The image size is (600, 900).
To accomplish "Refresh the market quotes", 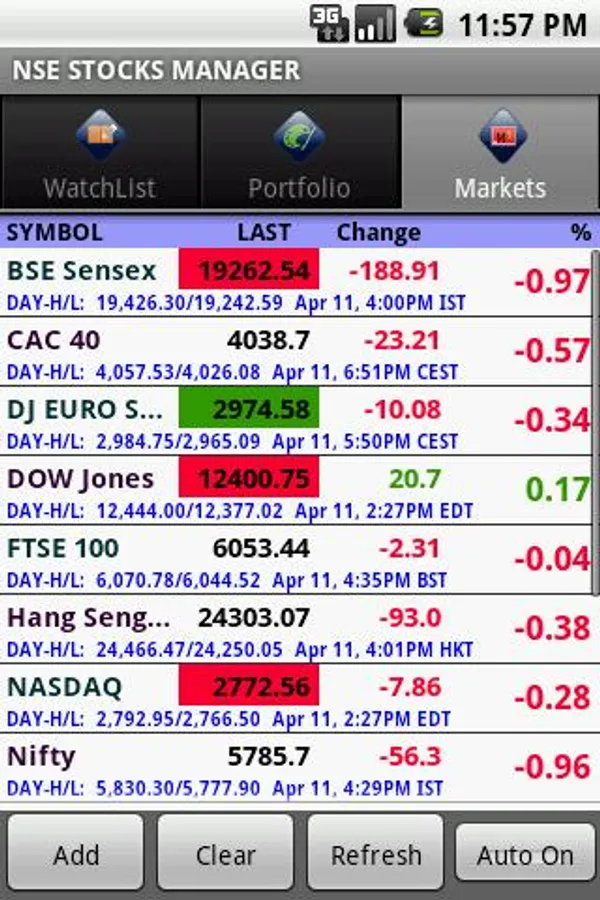I will pos(376,855).
